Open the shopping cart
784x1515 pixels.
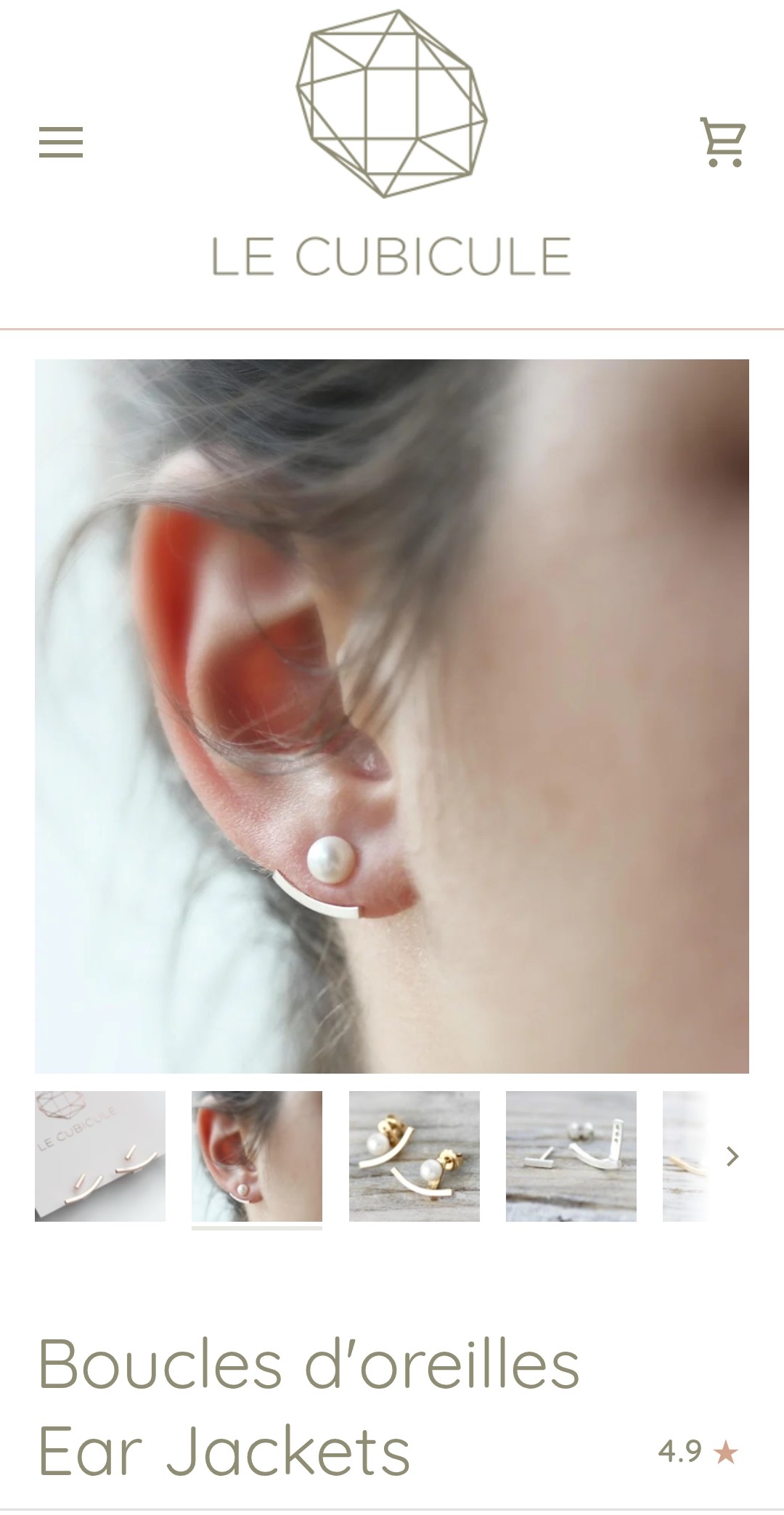[722, 142]
